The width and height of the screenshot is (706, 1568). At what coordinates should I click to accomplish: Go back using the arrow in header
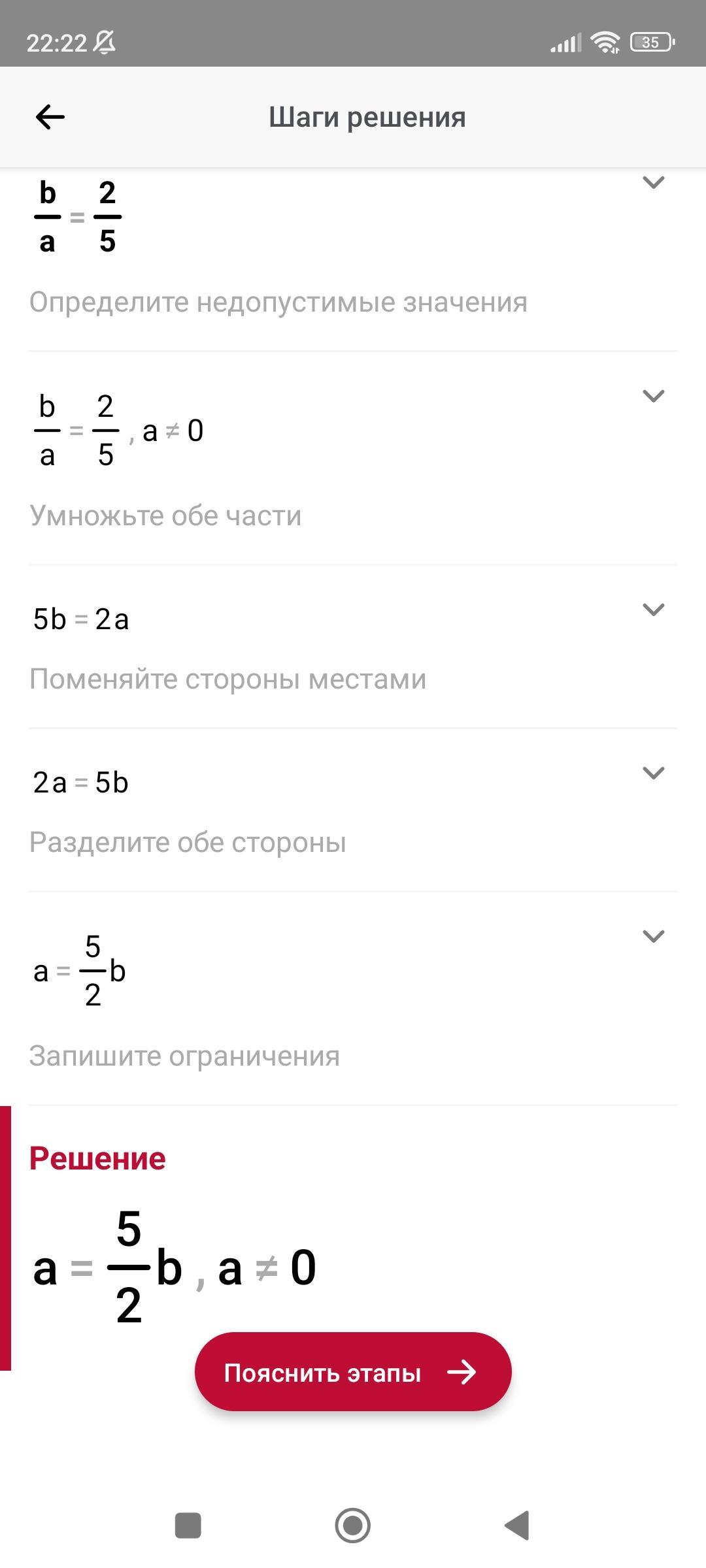point(50,118)
